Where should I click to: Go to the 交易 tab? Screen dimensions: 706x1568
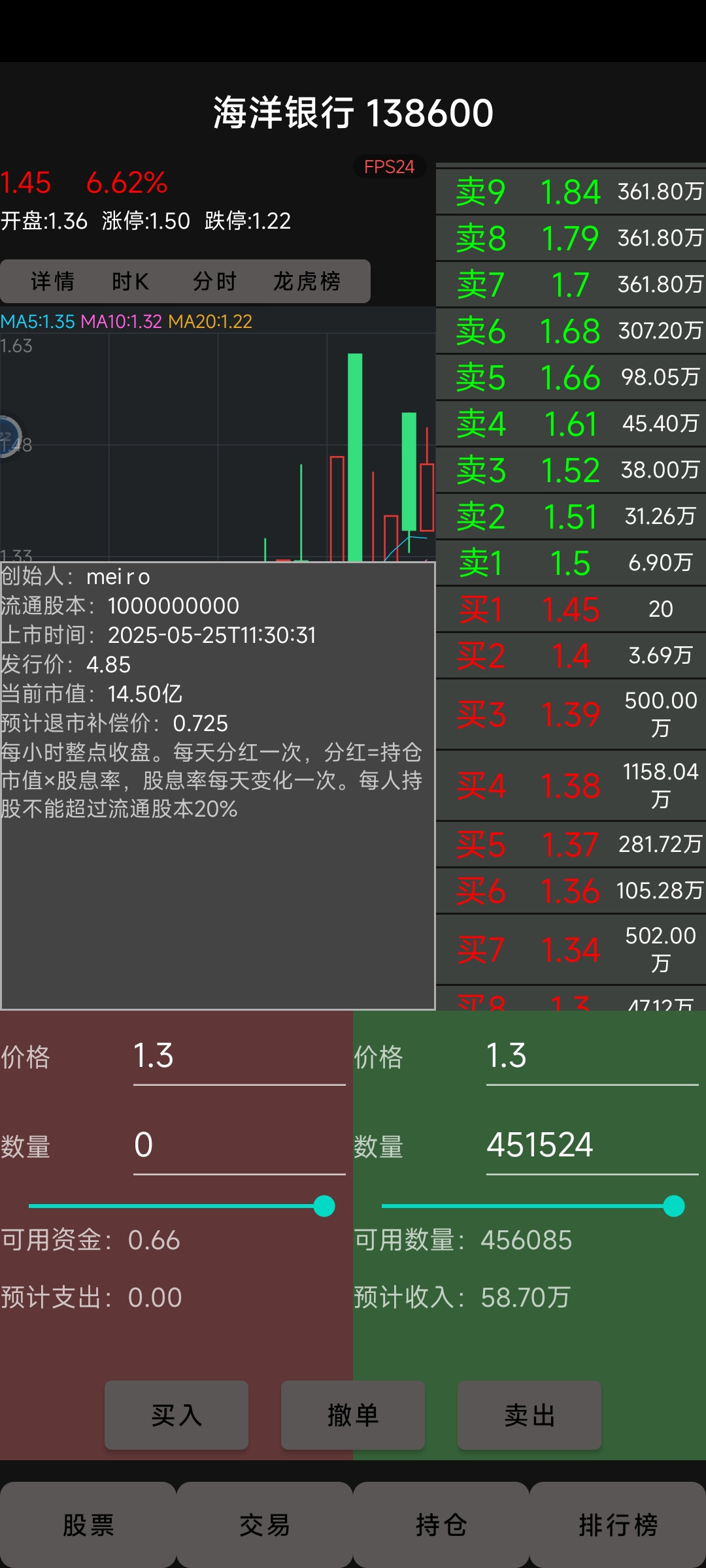pyautogui.click(x=265, y=1525)
